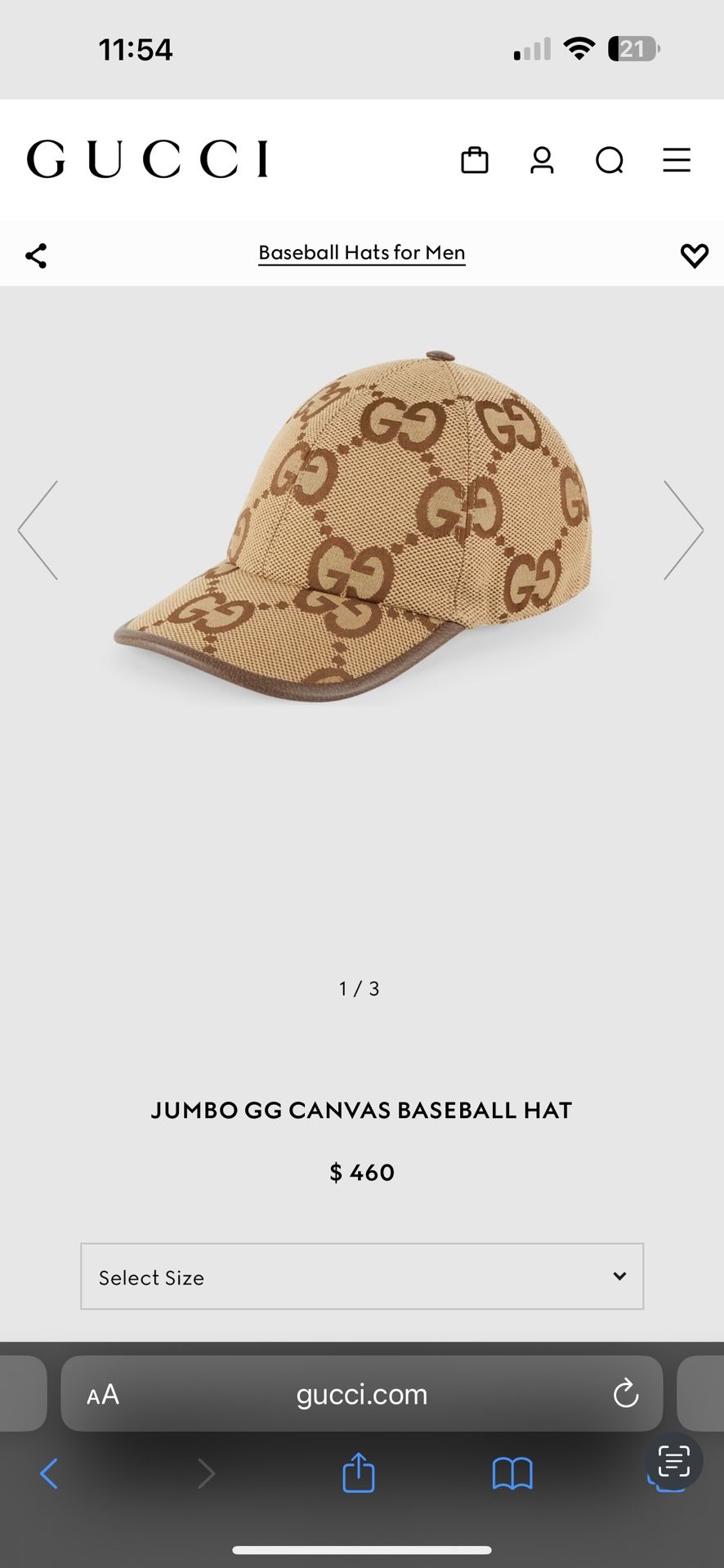Screen dimensions: 724x1568
Task: Advance carousel with right chevron
Action: click(685, 529)
